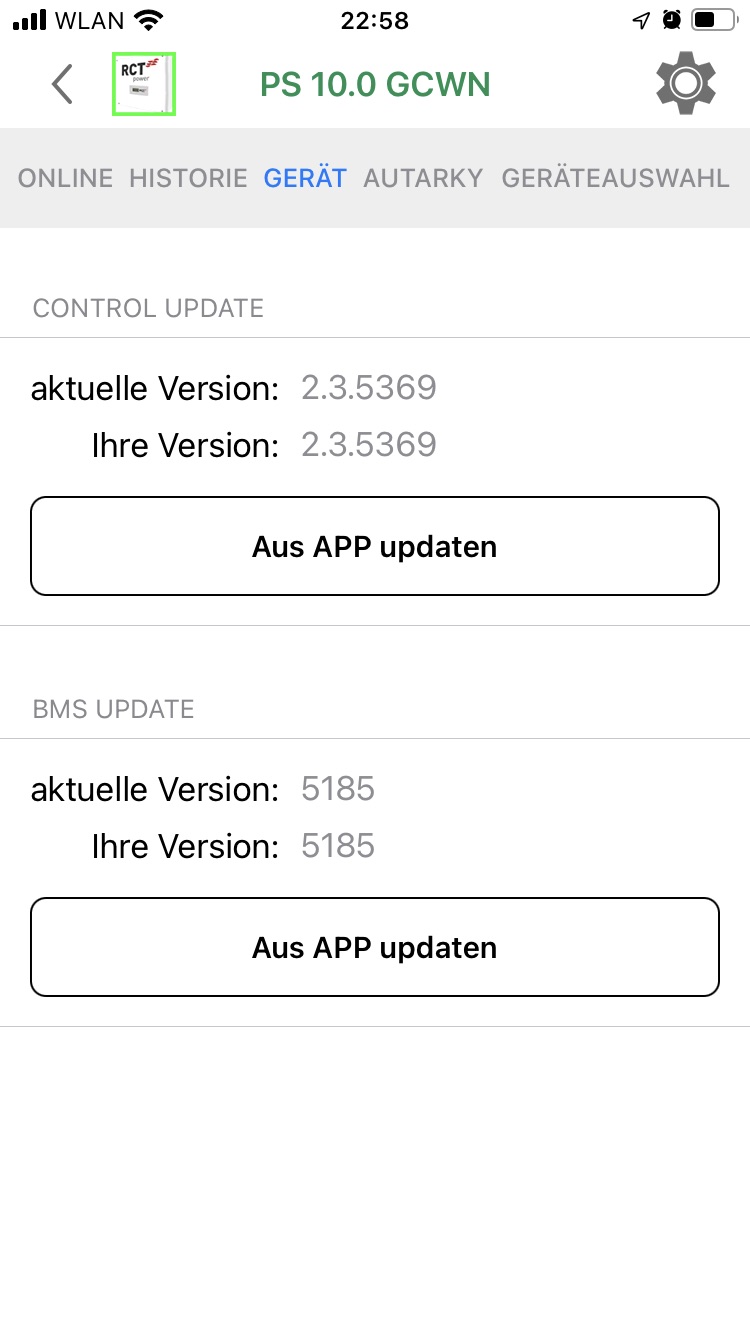Open the HISTORIE tab
Image resolution: width=750 pixels, height=1334 pixels.
tap(188, 178)
